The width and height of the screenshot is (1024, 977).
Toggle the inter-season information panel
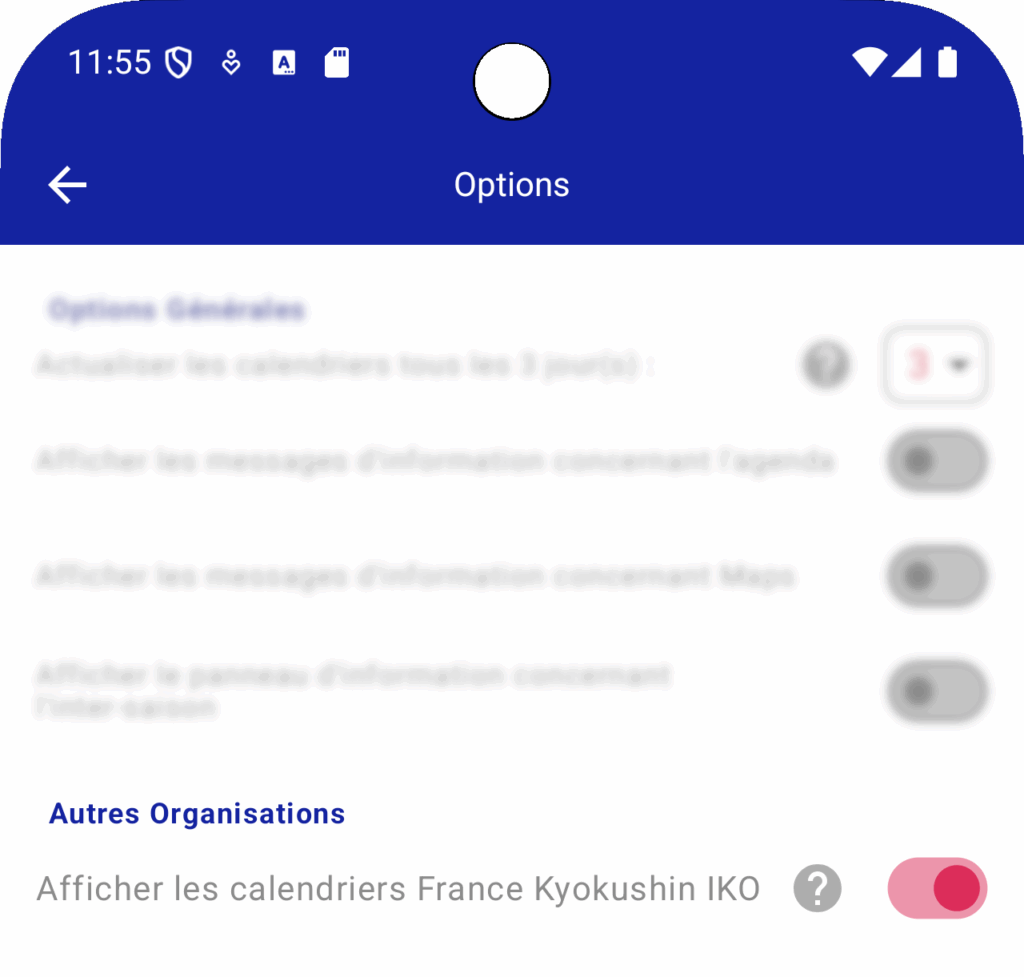click(x=937, y=691)
